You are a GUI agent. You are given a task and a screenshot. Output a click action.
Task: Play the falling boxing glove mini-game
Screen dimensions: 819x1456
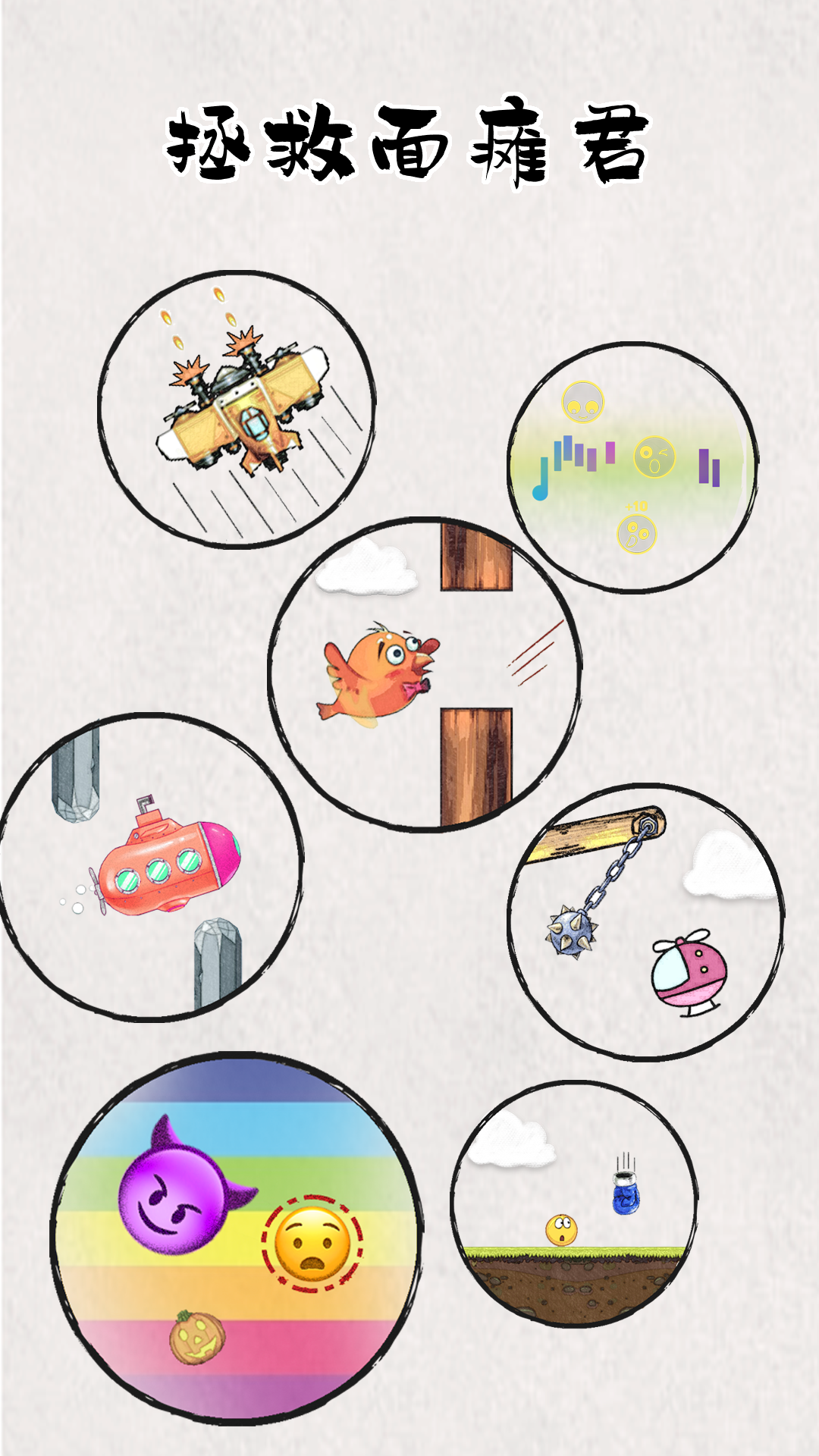click(x=575, y=1204)
